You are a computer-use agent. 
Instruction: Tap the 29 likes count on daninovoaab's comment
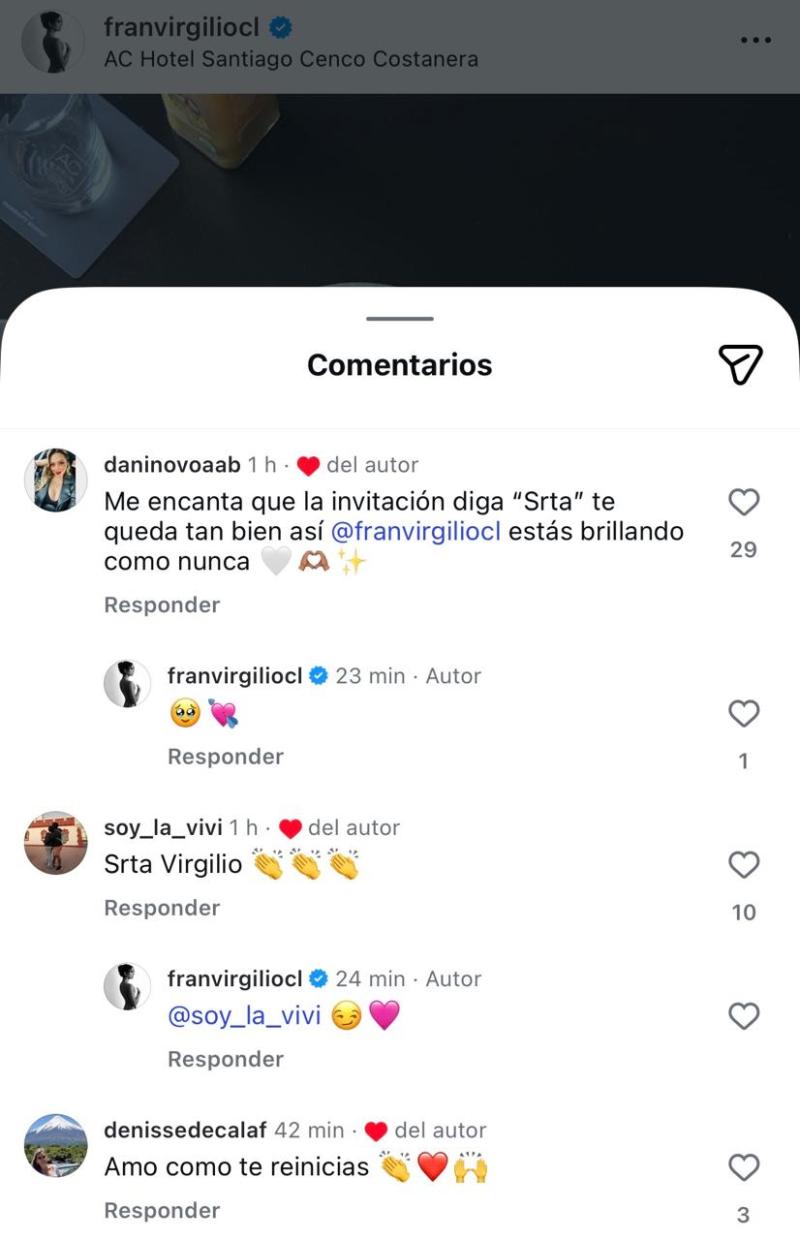point(743,548)
